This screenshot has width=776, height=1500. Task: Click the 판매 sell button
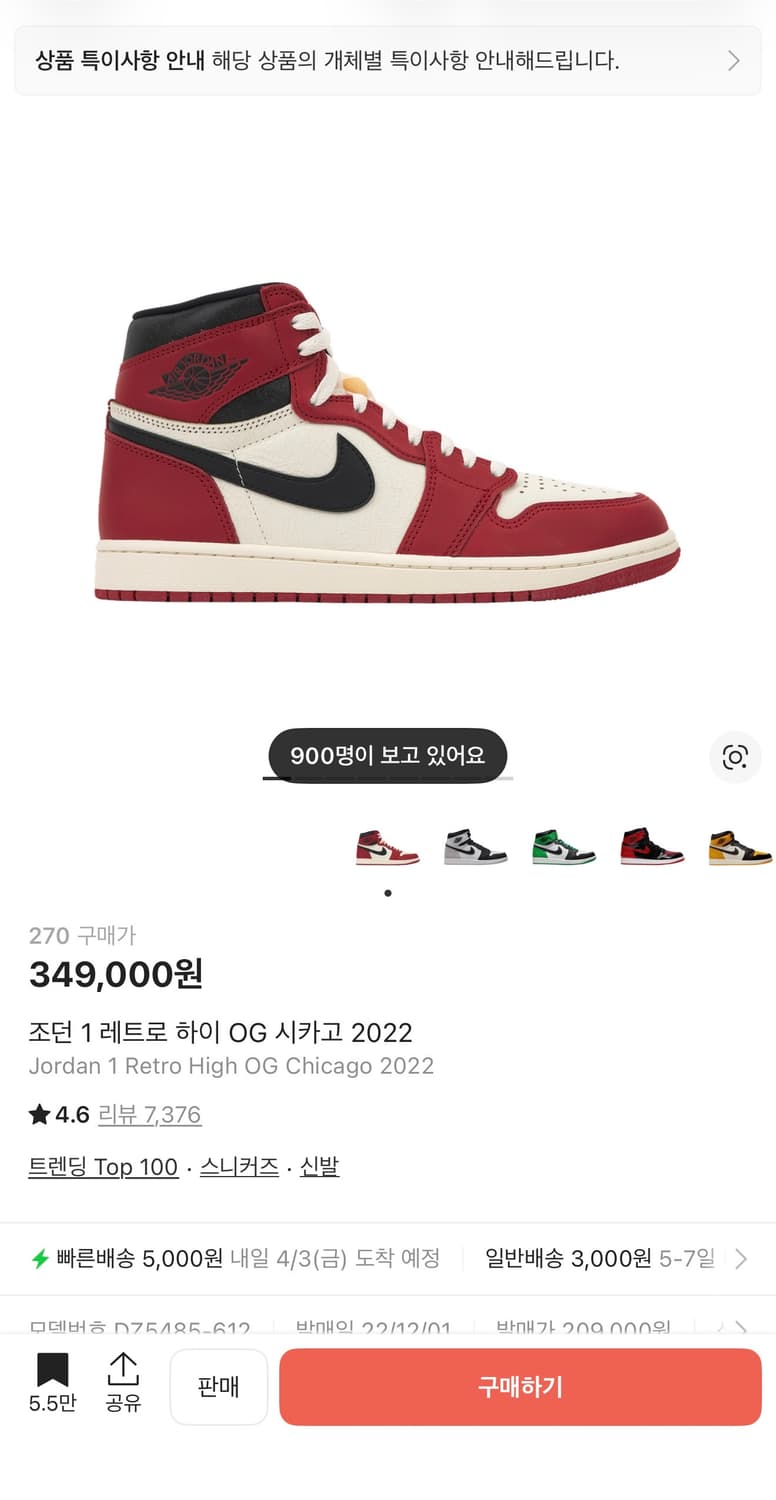(x=219, y=1387)
